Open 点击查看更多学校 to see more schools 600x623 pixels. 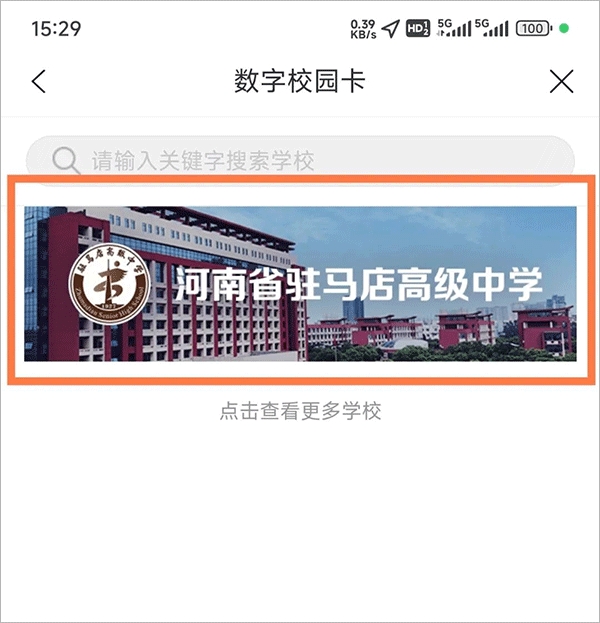click(x=300, y=411)
